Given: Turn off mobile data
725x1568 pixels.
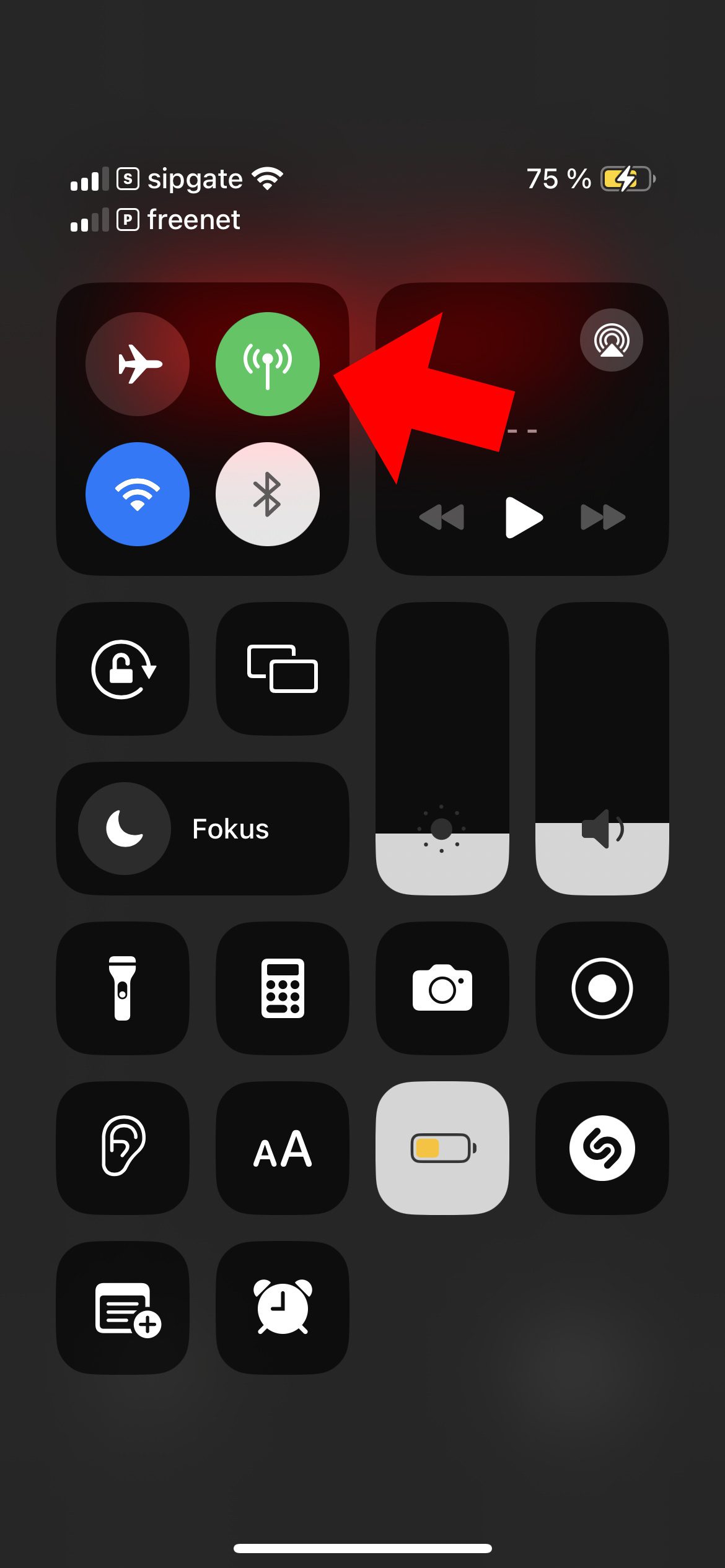Looking at the screenshot, I should (268, 364).
